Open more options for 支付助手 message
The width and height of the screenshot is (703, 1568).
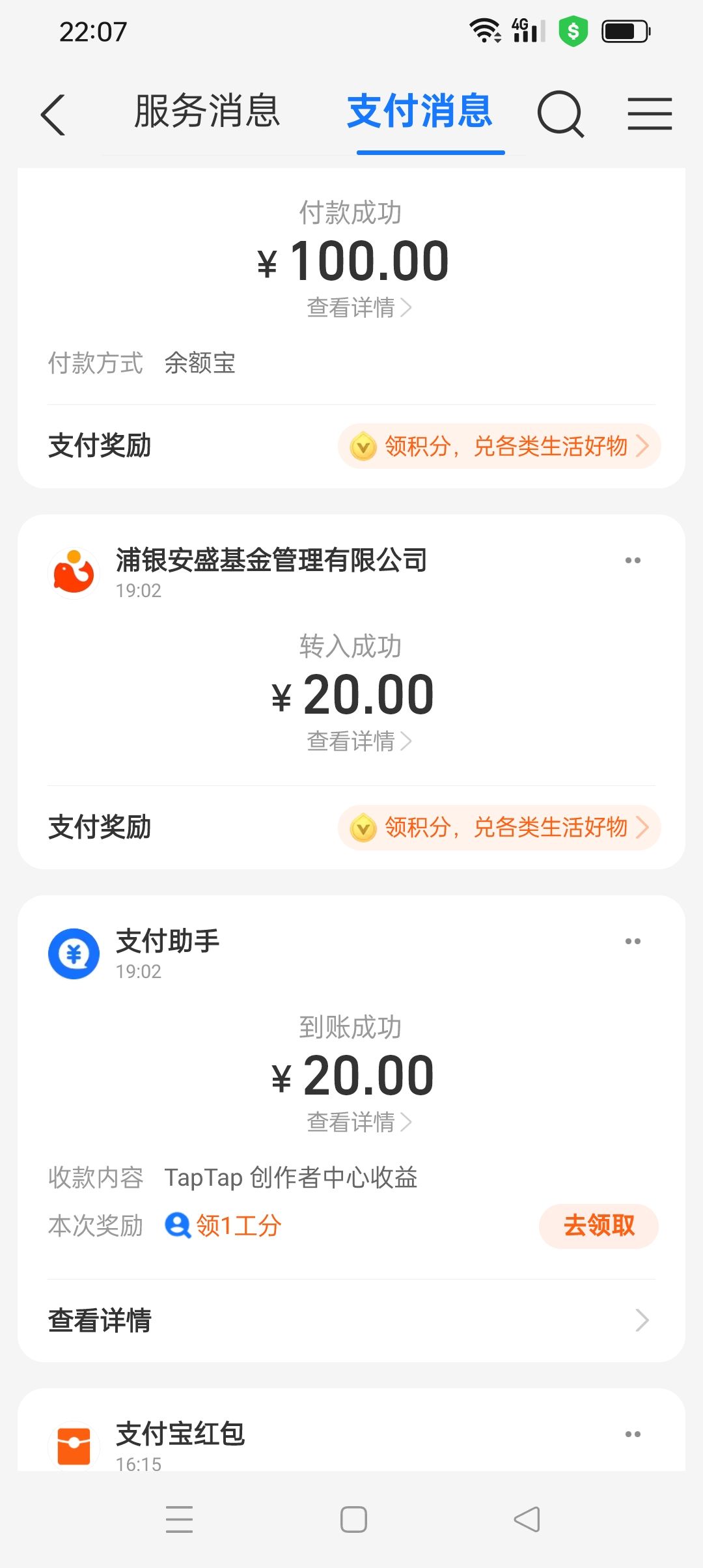633,942
